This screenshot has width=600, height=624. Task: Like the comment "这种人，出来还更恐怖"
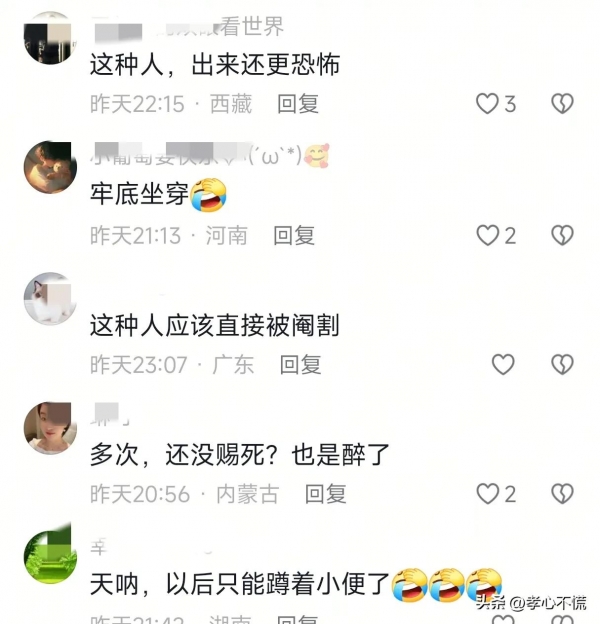487,104
